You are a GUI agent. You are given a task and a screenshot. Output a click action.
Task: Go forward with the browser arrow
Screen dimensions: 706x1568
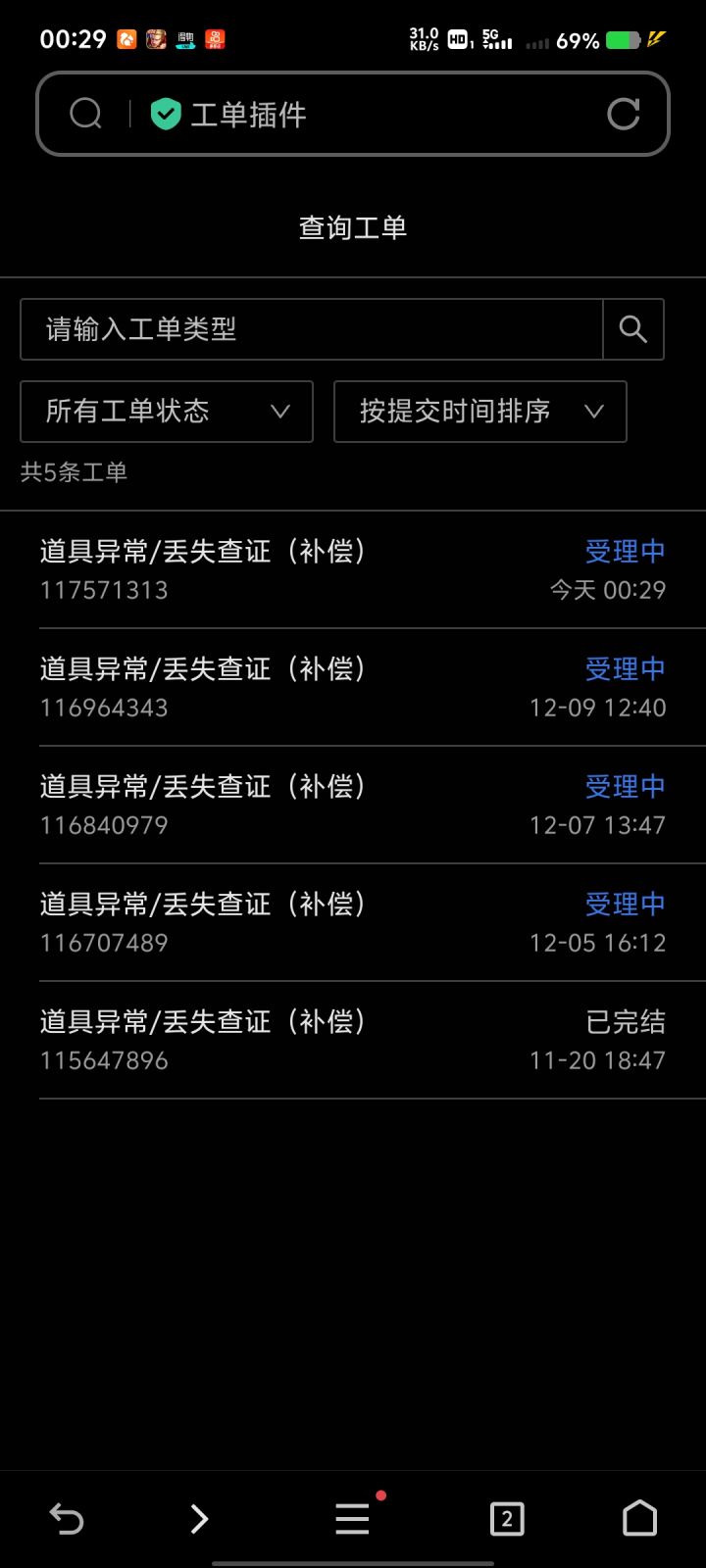coord(199,1519)
